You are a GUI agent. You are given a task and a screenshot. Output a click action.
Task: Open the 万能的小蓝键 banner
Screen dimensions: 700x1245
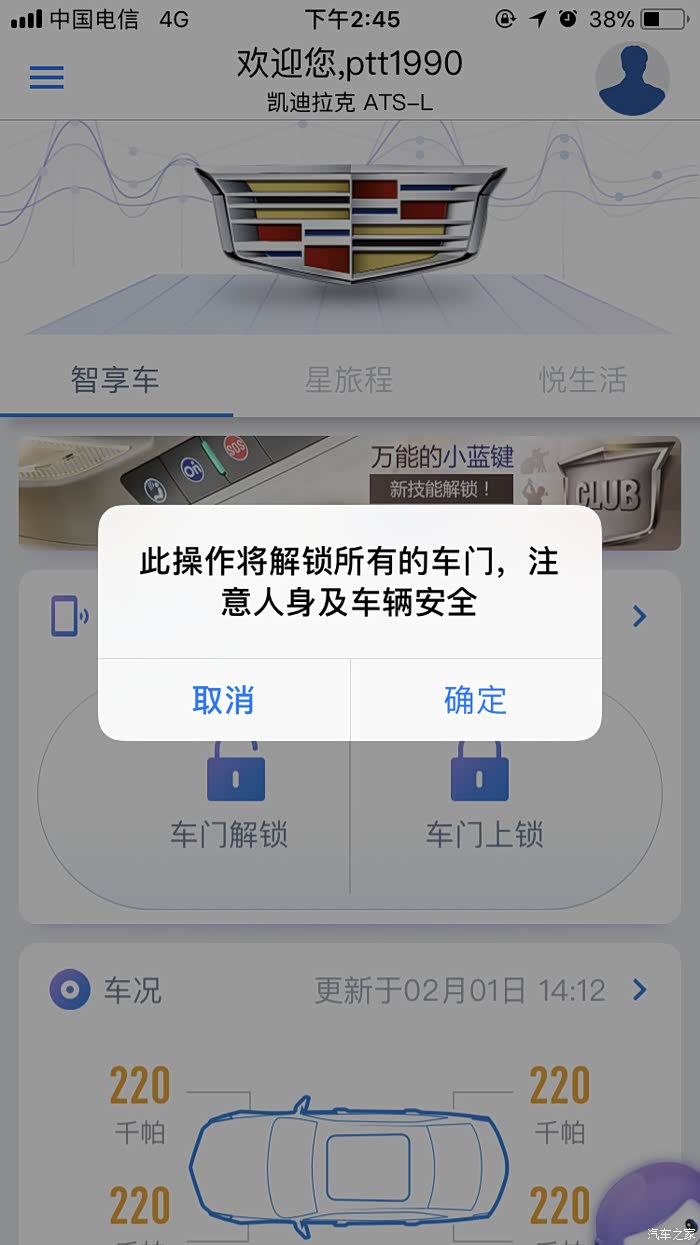[x=349, y=491]
